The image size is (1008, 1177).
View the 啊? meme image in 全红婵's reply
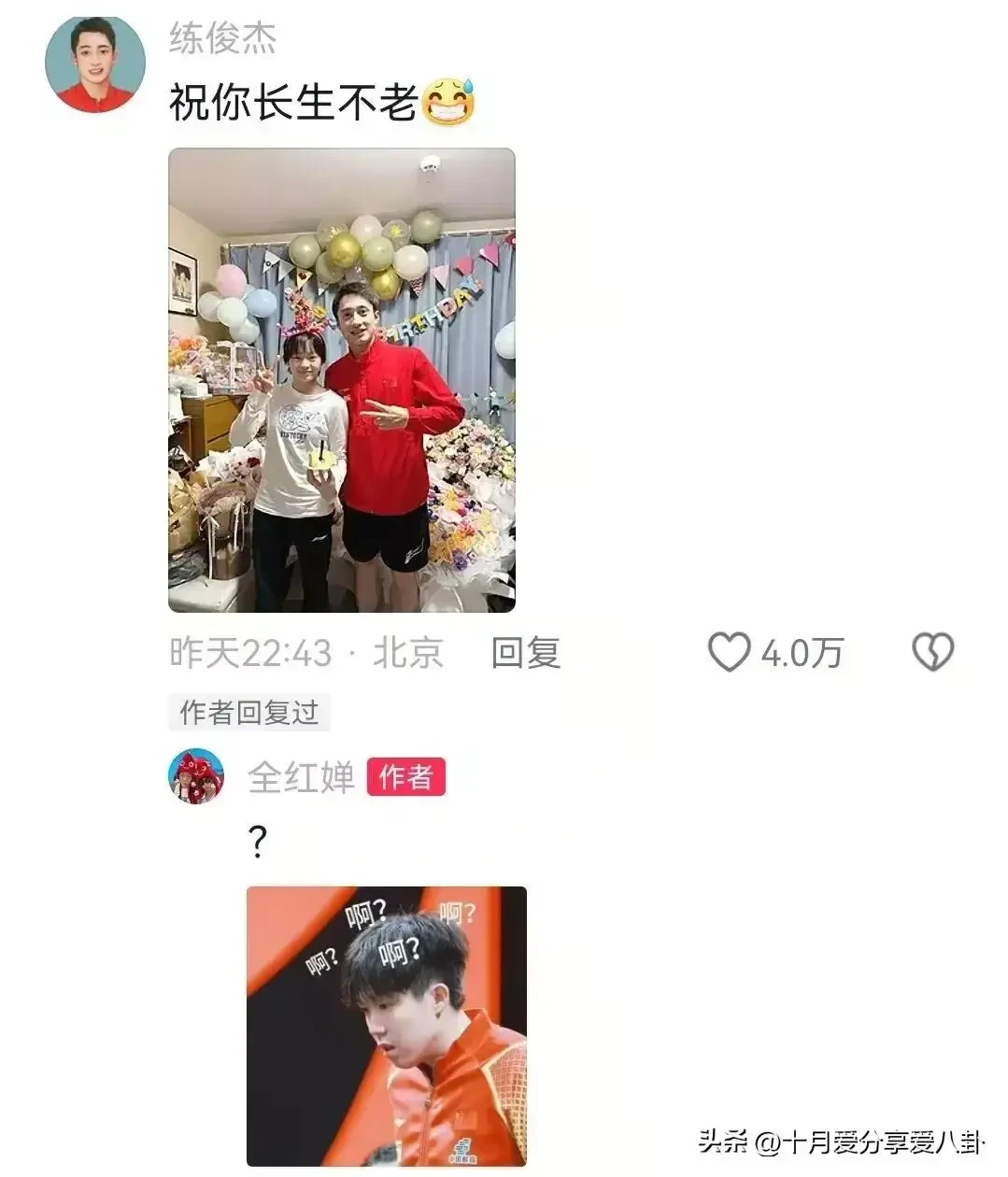pyautogui.click(x=387, y=1026)
